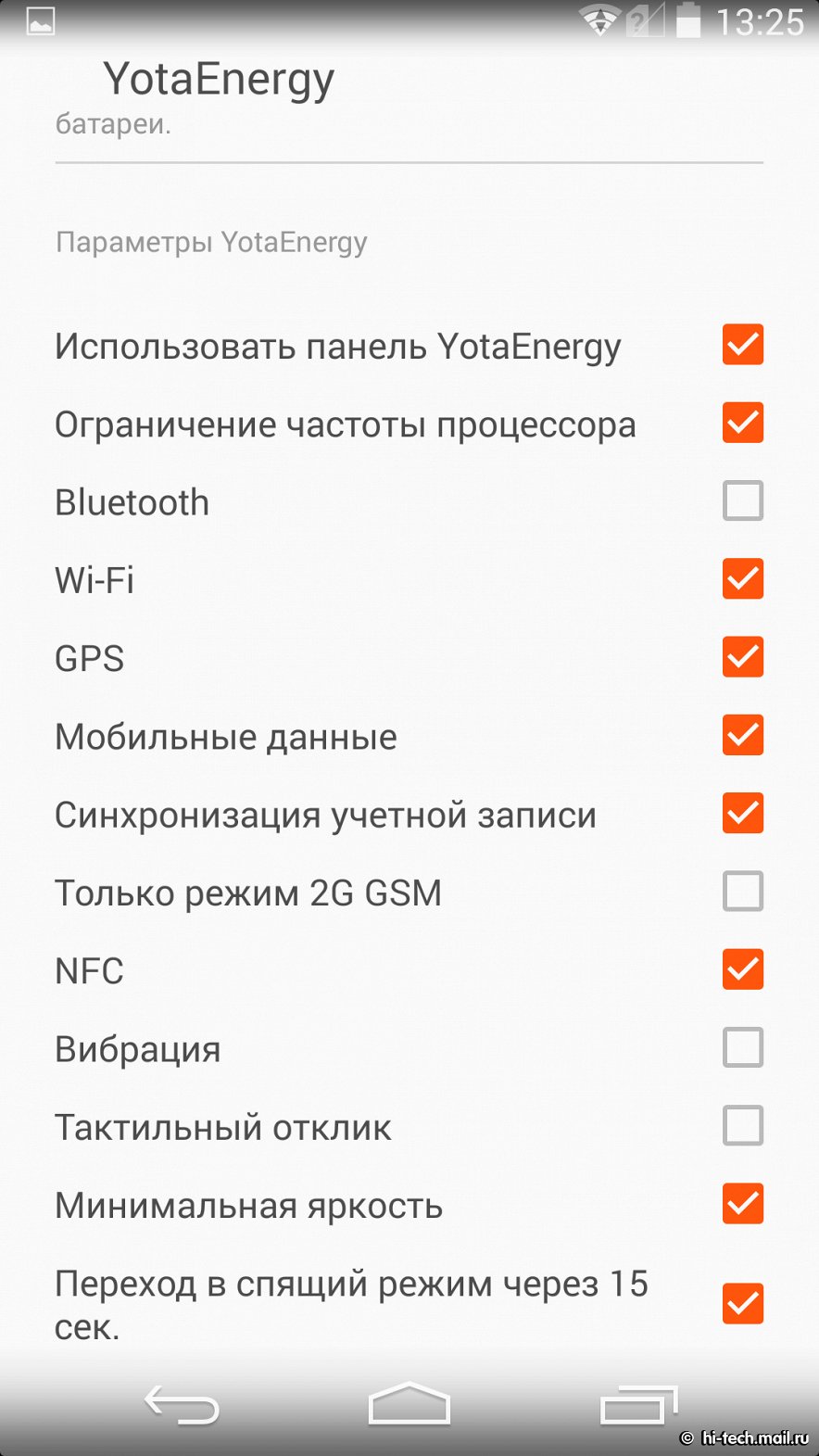Disable Ограничение частоты процессора checkbox
The height and width of the screenshot is (1456, 819).
pyautogui.click(x=742, y=423)
